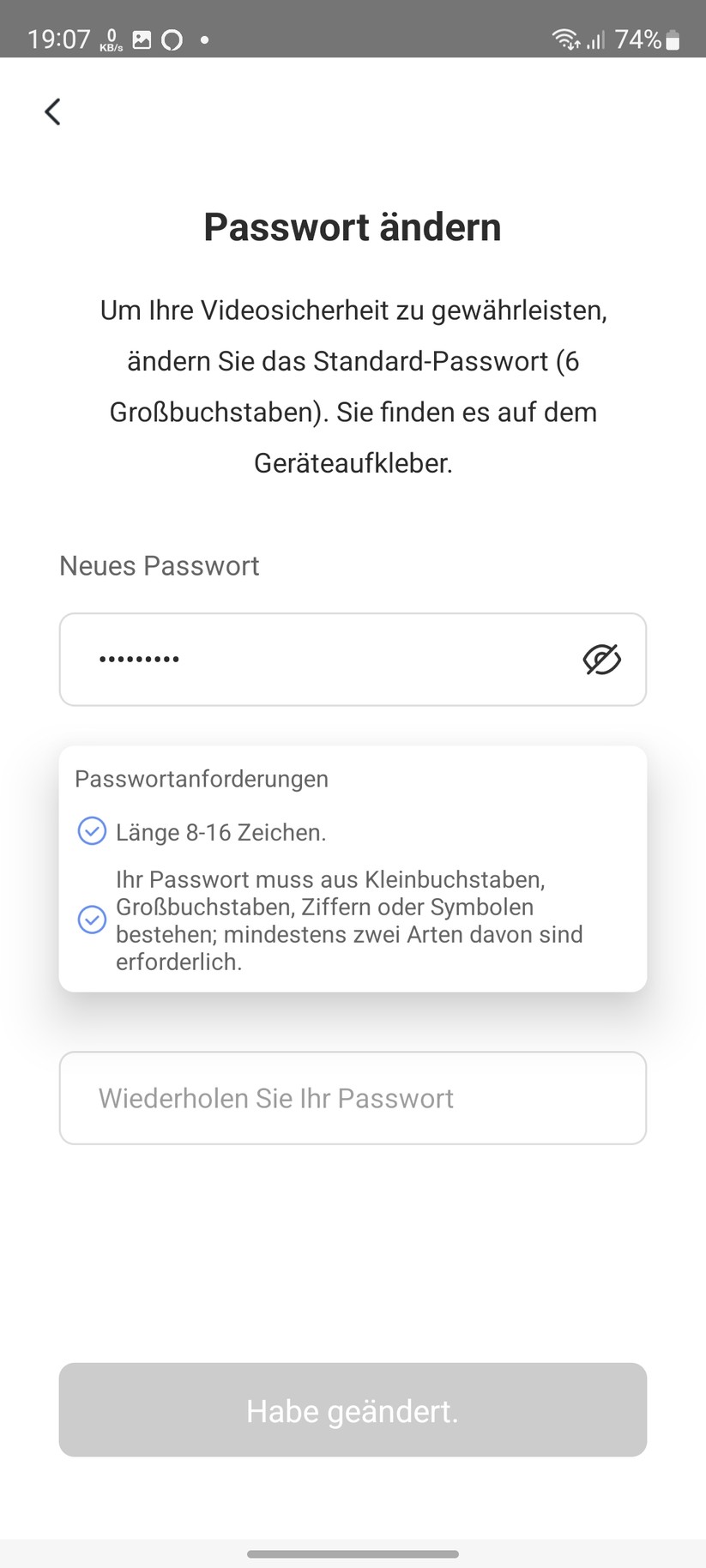Select the Wiederholen Sie Ihr Passwort field

pyautogui.click(x=352, y=1098)
